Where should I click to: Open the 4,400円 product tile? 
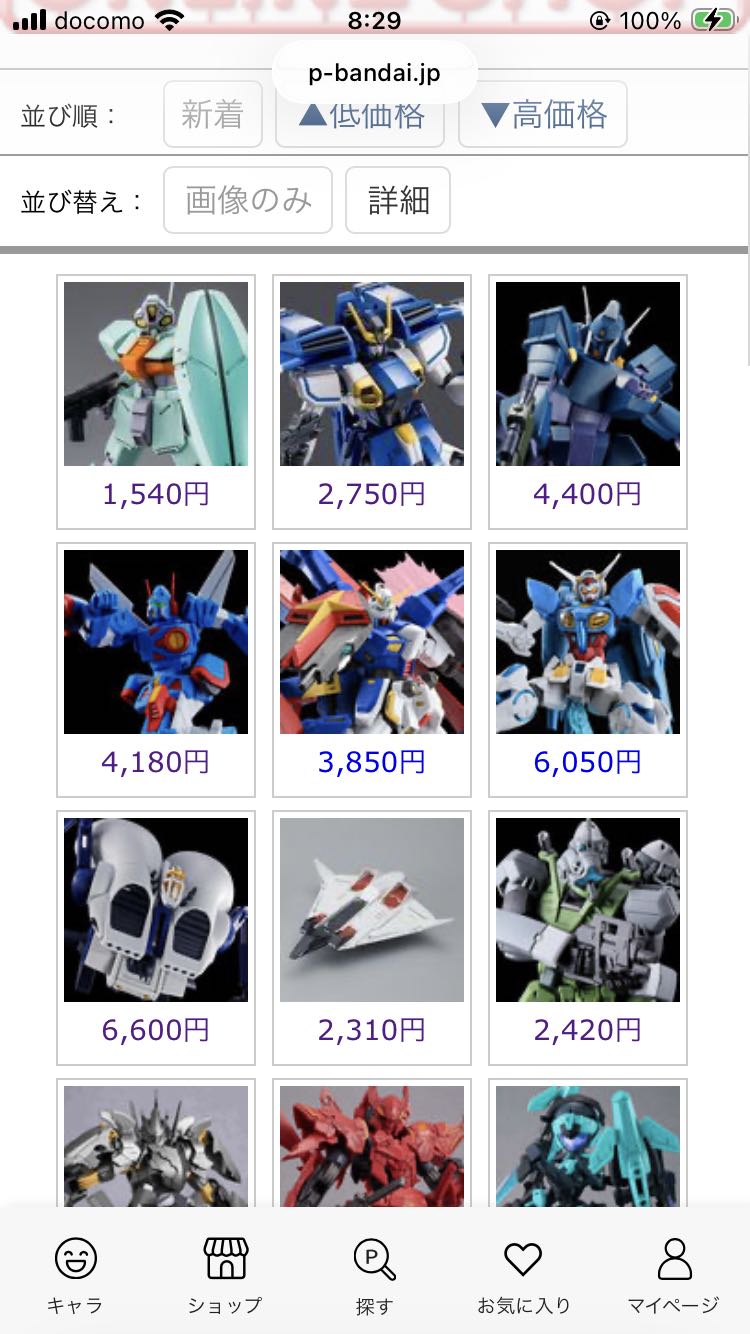tap(588, 400)
